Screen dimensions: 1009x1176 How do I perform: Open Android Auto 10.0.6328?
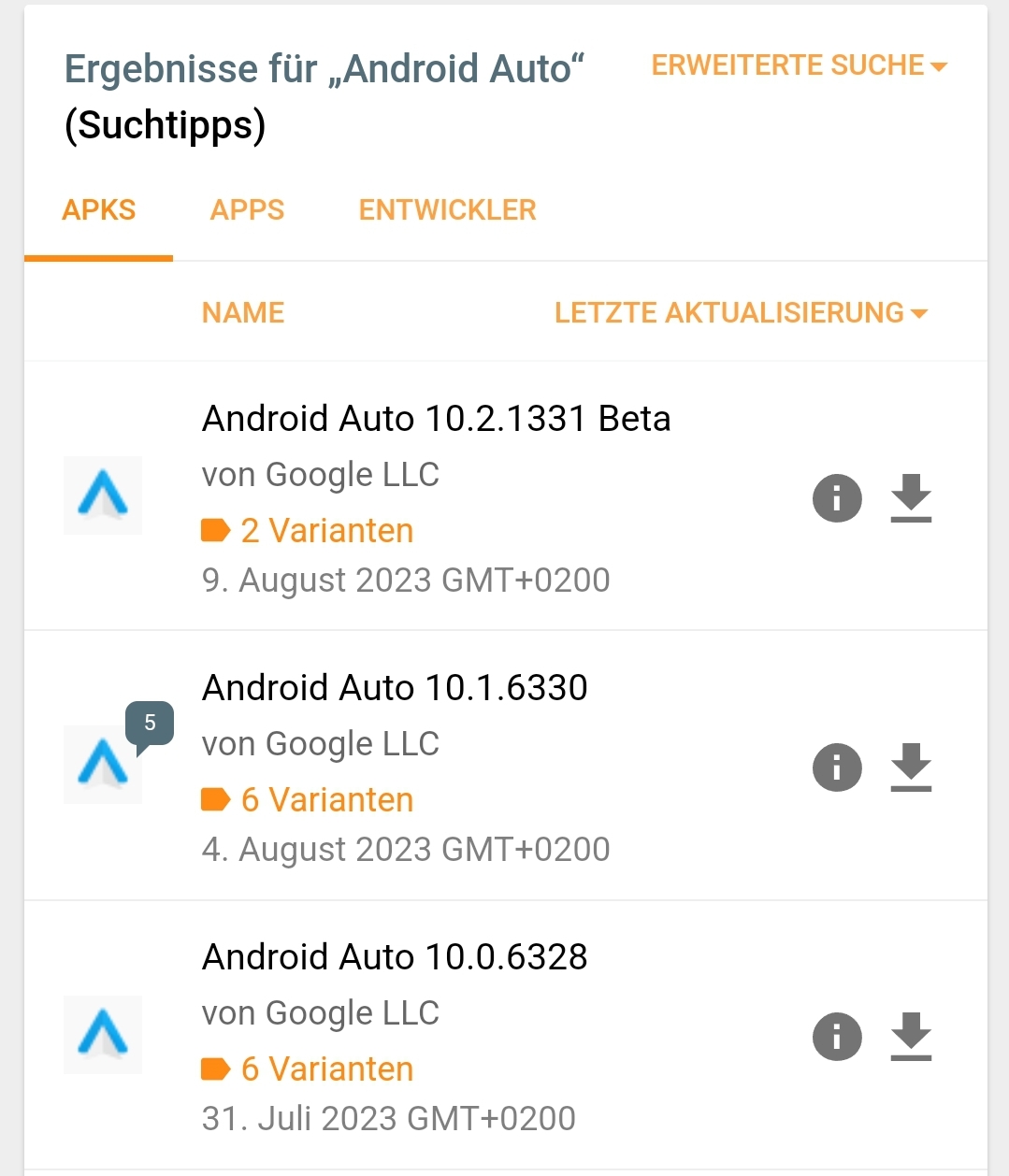pyautogui.click(x=395, y=957)
